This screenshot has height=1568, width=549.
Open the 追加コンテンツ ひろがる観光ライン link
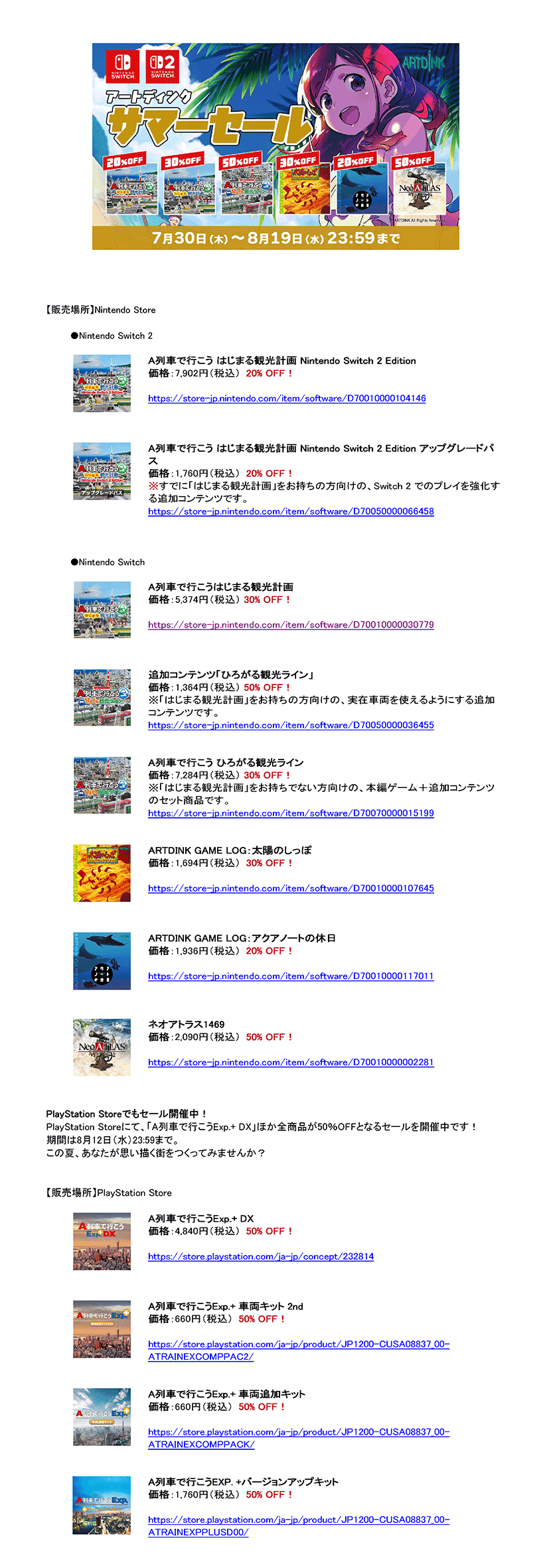pos(291,725)
